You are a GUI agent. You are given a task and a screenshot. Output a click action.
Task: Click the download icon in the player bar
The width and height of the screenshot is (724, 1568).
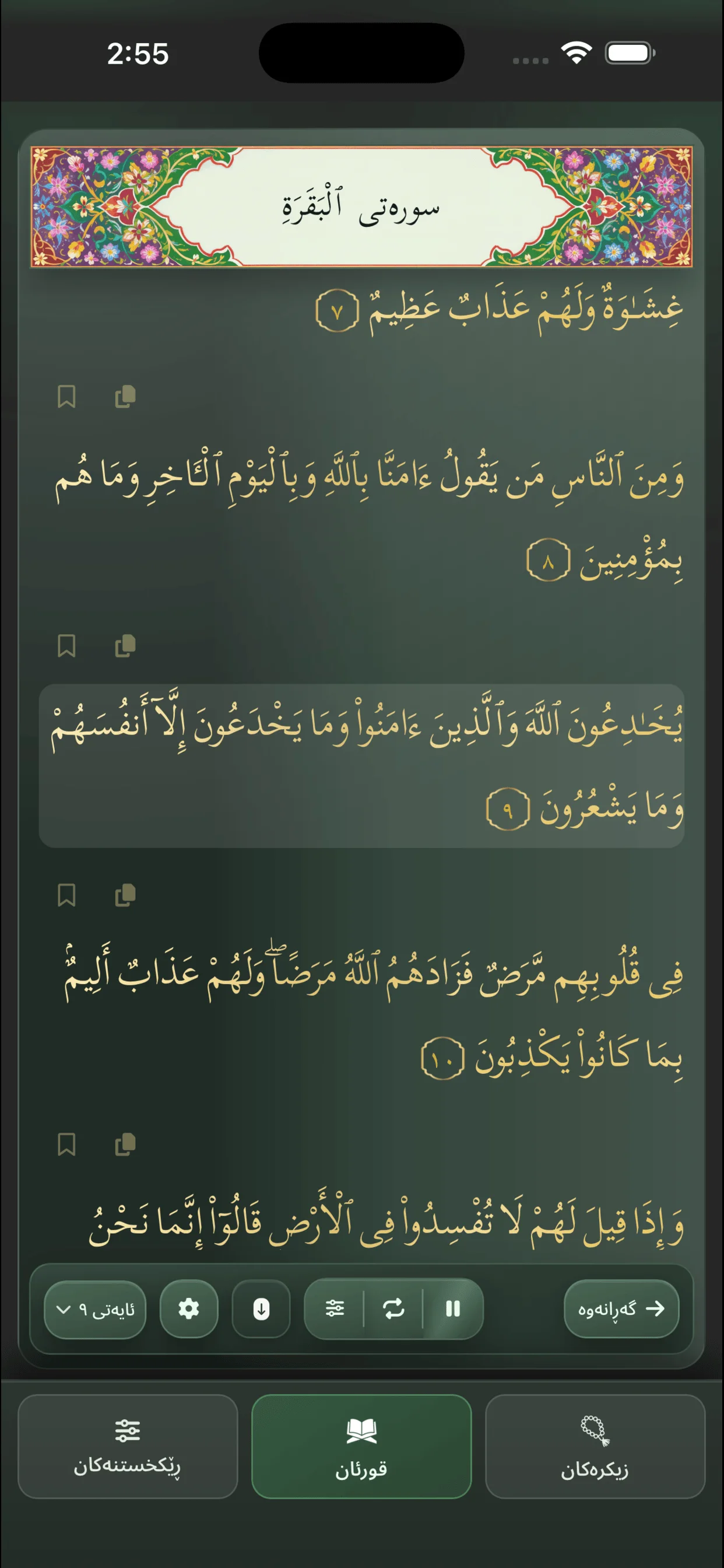(261, 1310)
